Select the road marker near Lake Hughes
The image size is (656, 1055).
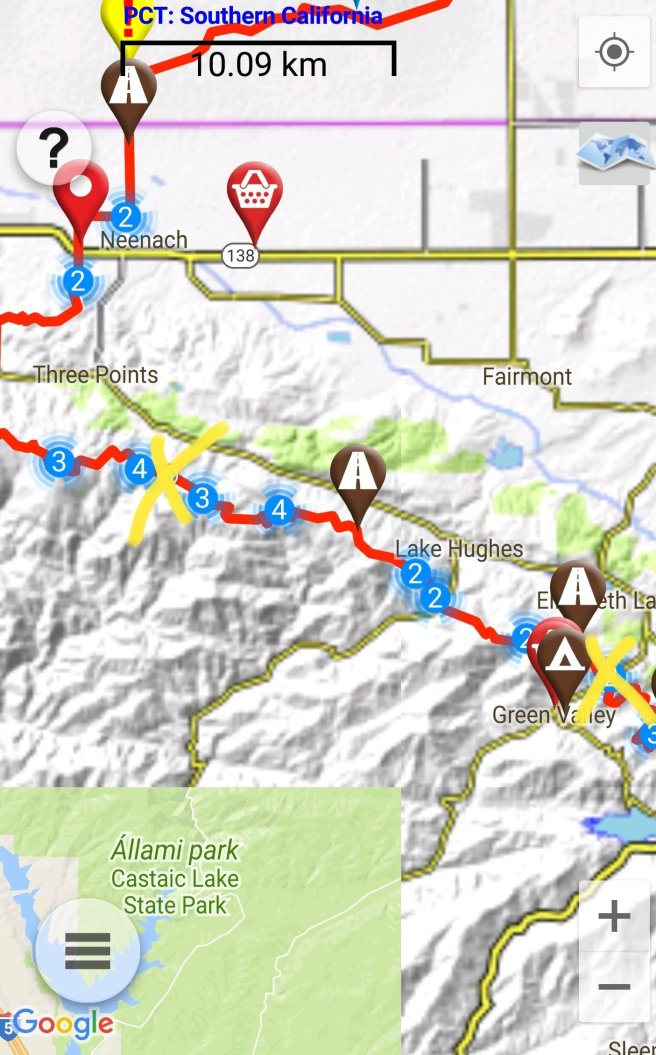pyautogui.click(x=358, y=476)
